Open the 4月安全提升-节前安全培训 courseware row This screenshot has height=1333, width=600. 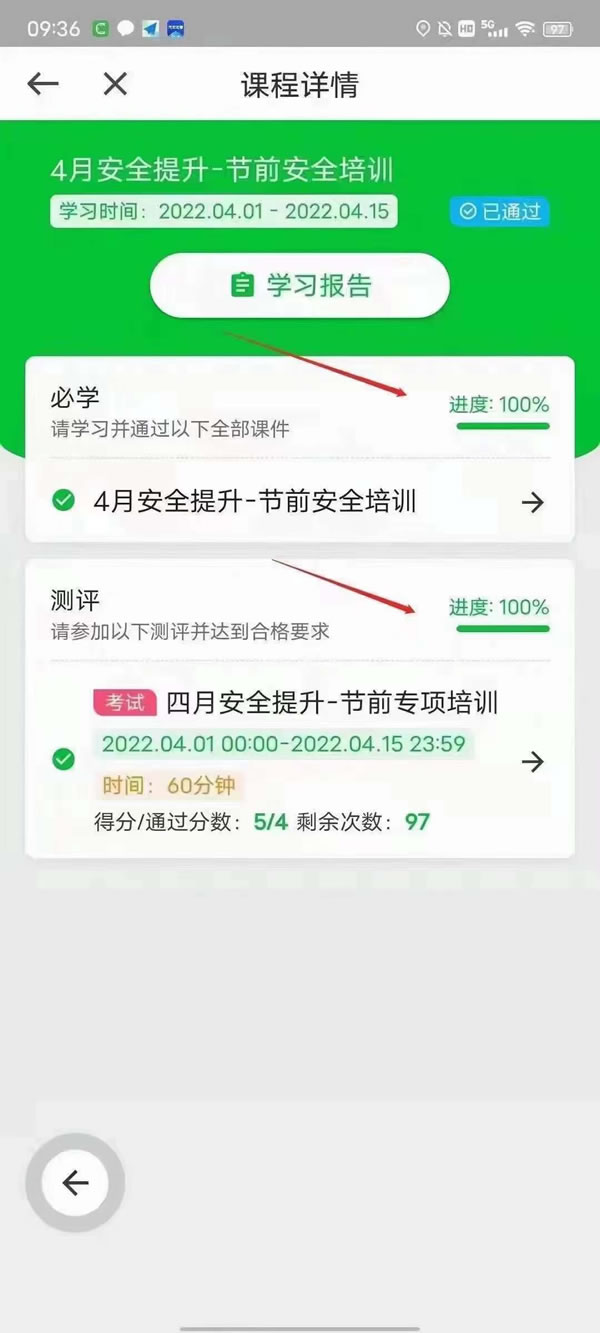pos(299,501)
